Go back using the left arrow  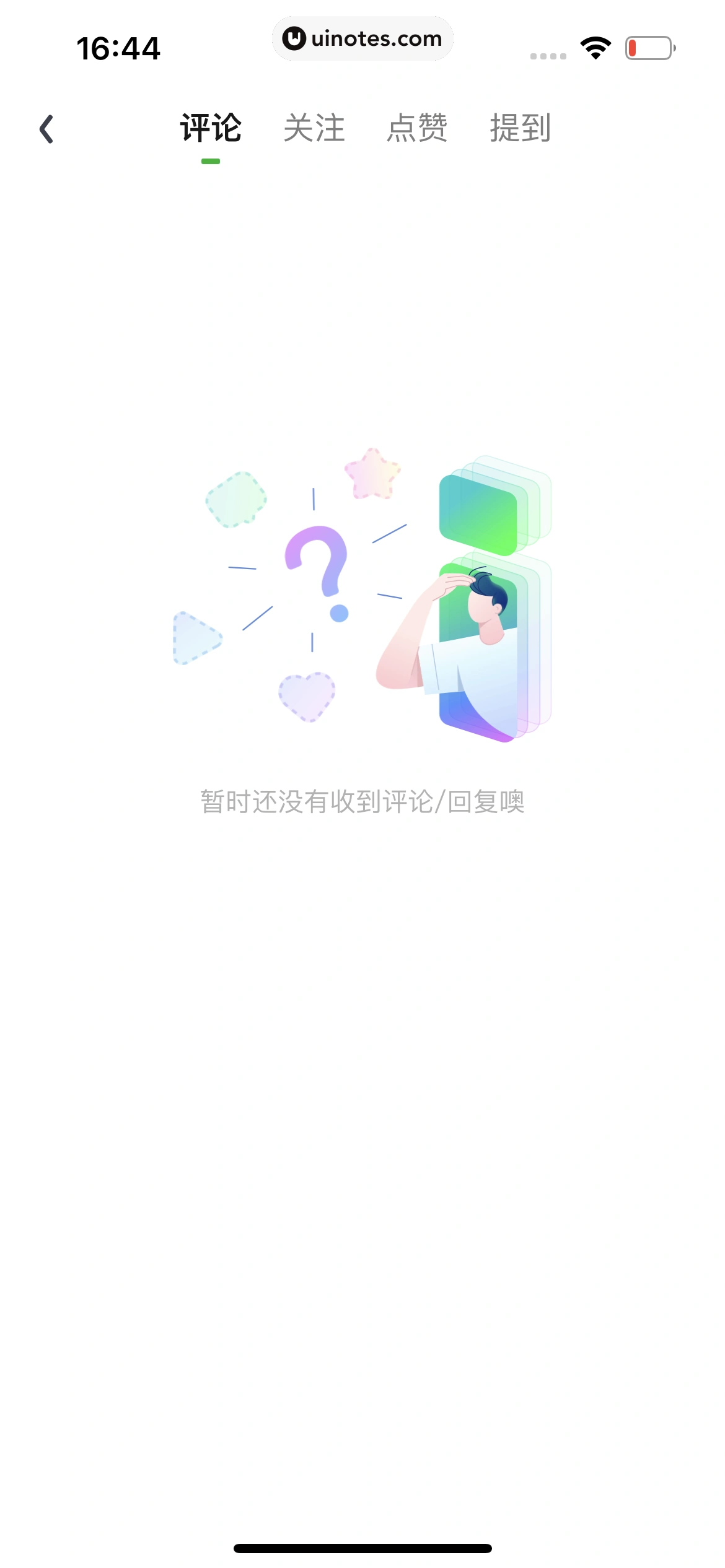pos(46,129)
